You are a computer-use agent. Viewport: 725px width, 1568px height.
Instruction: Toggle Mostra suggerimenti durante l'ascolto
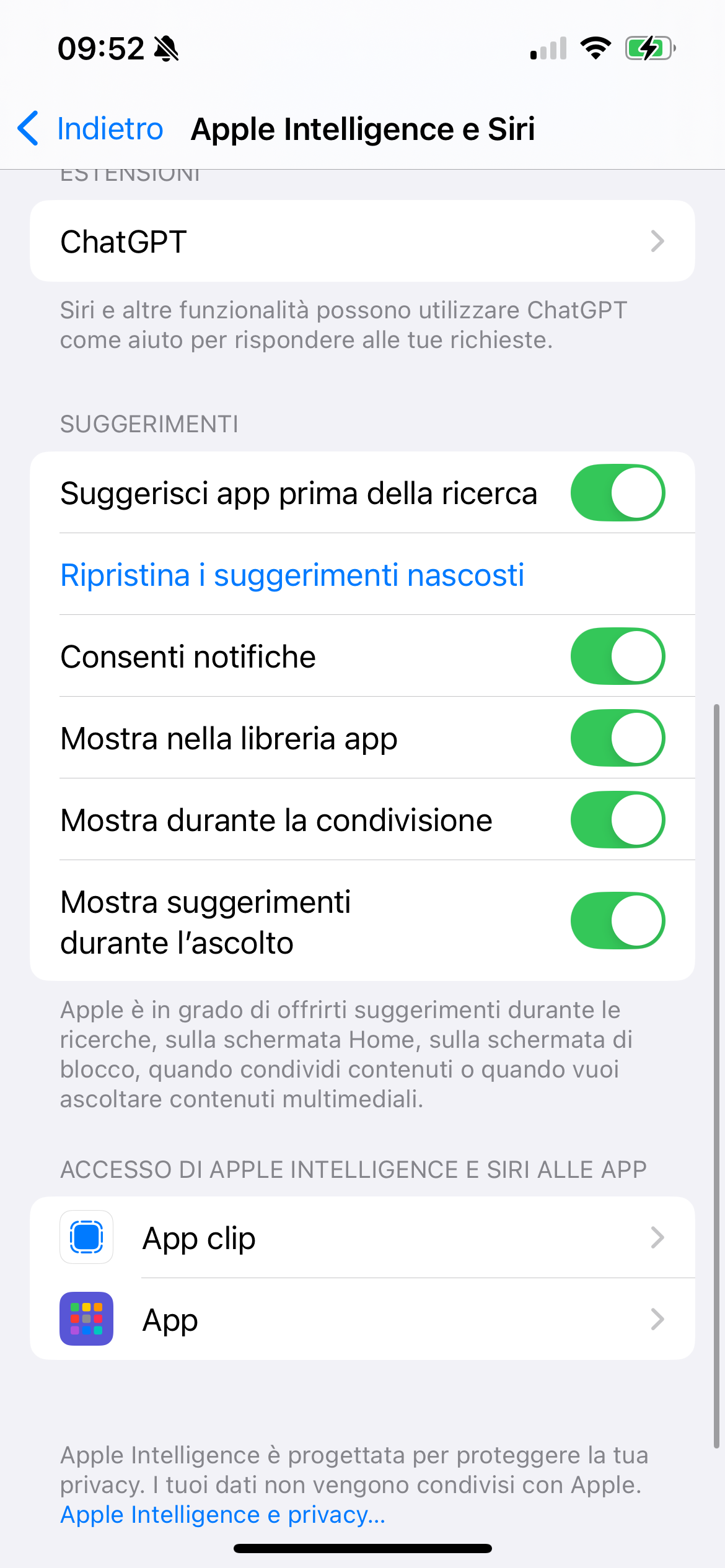618,921
